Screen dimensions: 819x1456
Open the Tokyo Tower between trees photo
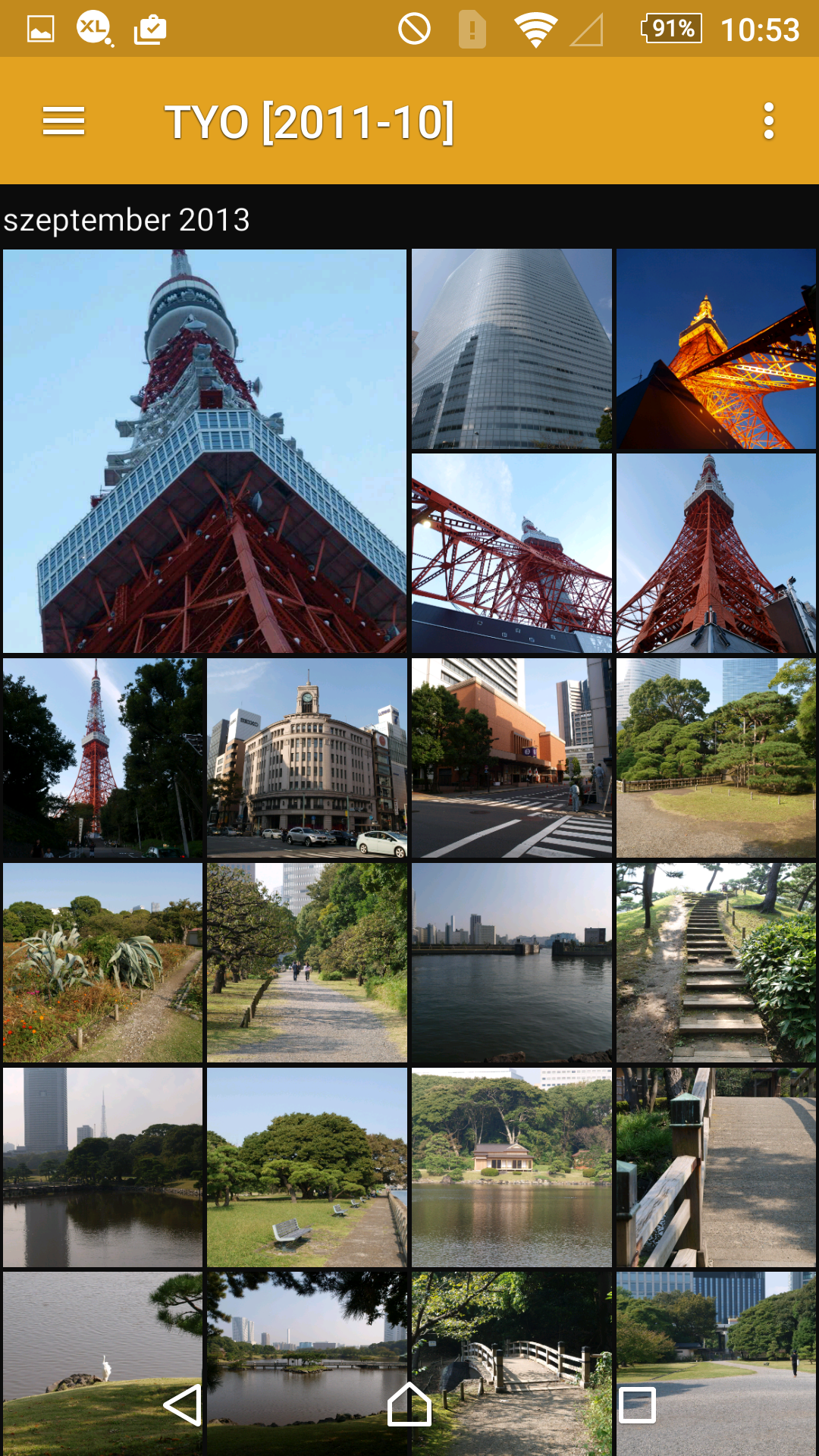click(x=102, y=758)
